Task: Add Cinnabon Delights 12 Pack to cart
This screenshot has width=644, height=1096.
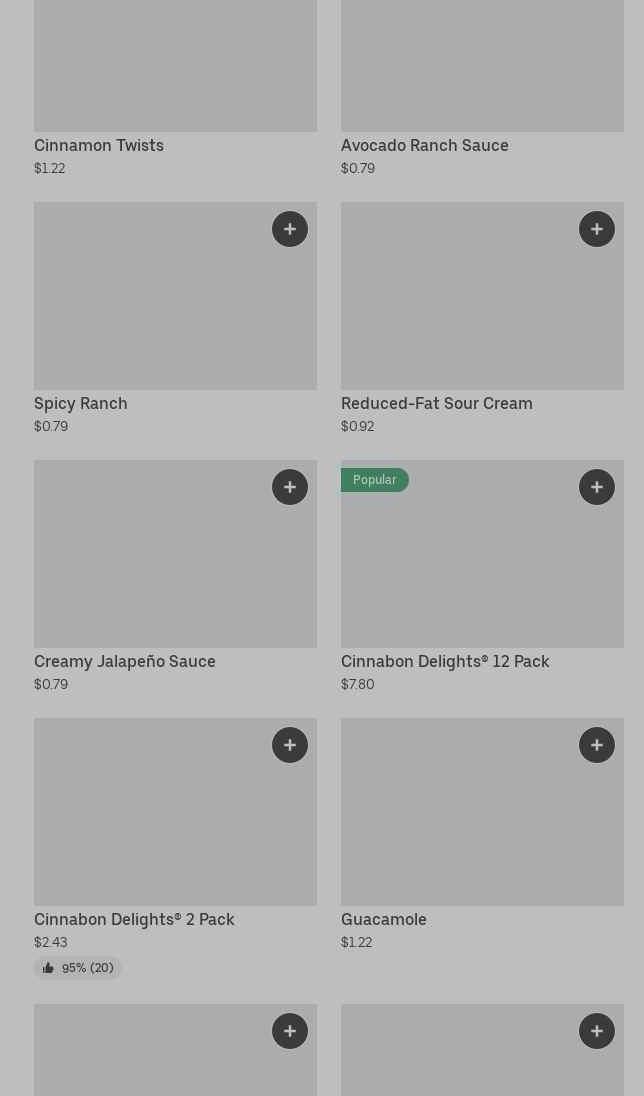Action: [x=596, y=486]
